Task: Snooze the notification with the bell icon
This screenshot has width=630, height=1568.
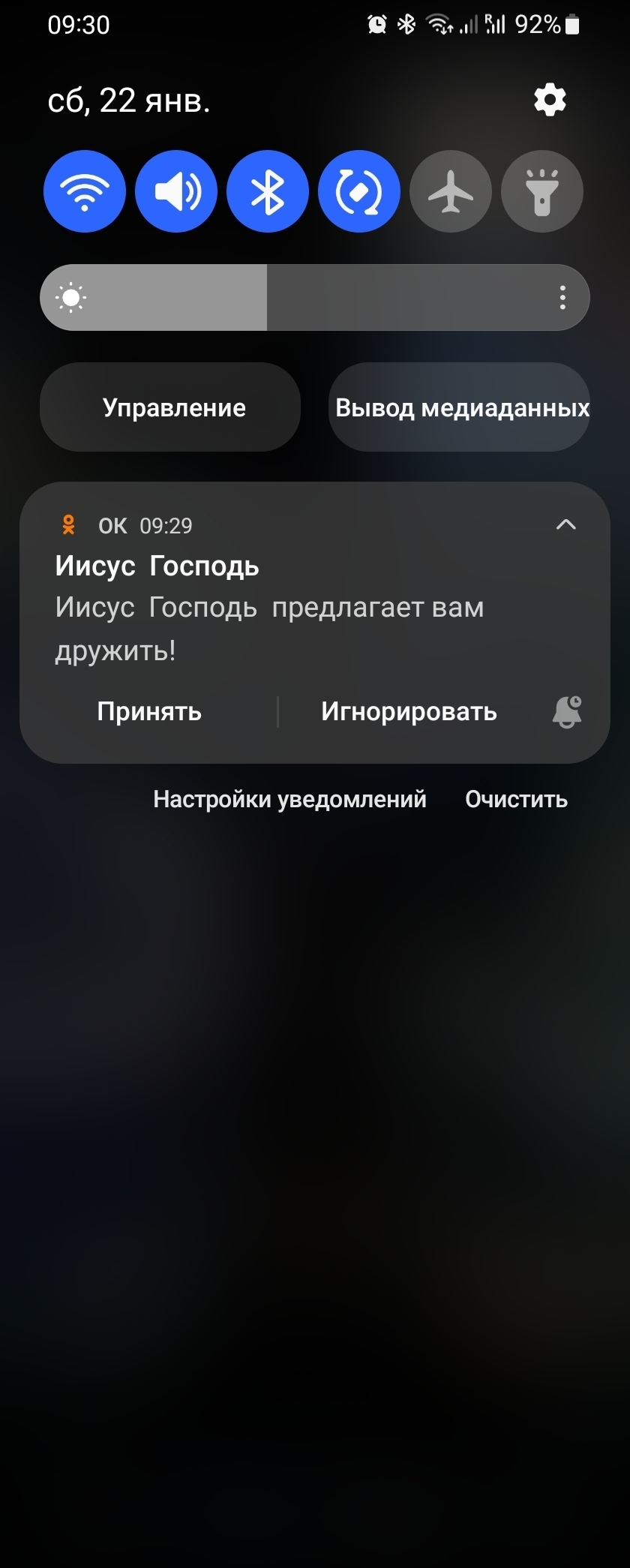Action: pyautogui.click(x=567, y=711)
